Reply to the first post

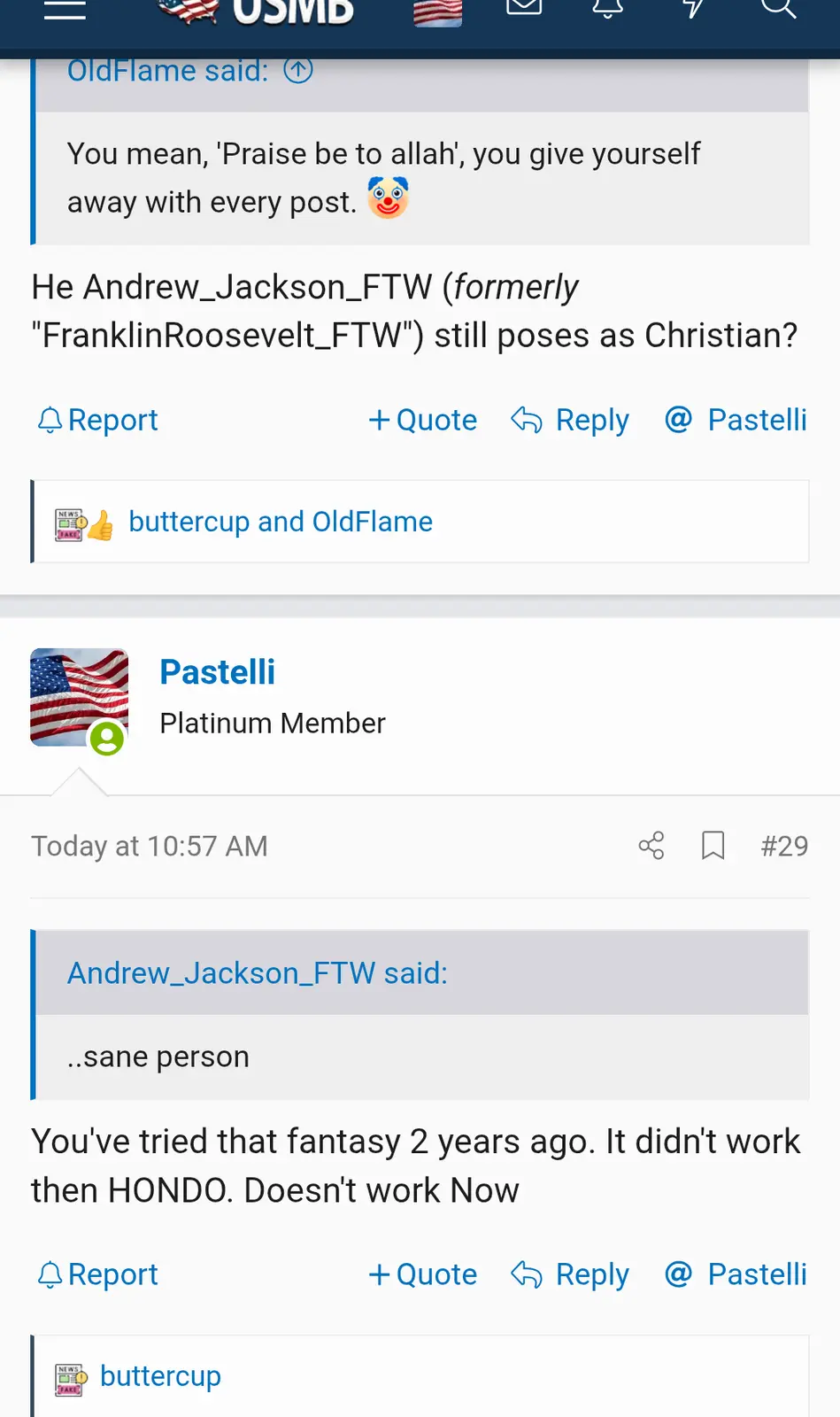[571, 420]
